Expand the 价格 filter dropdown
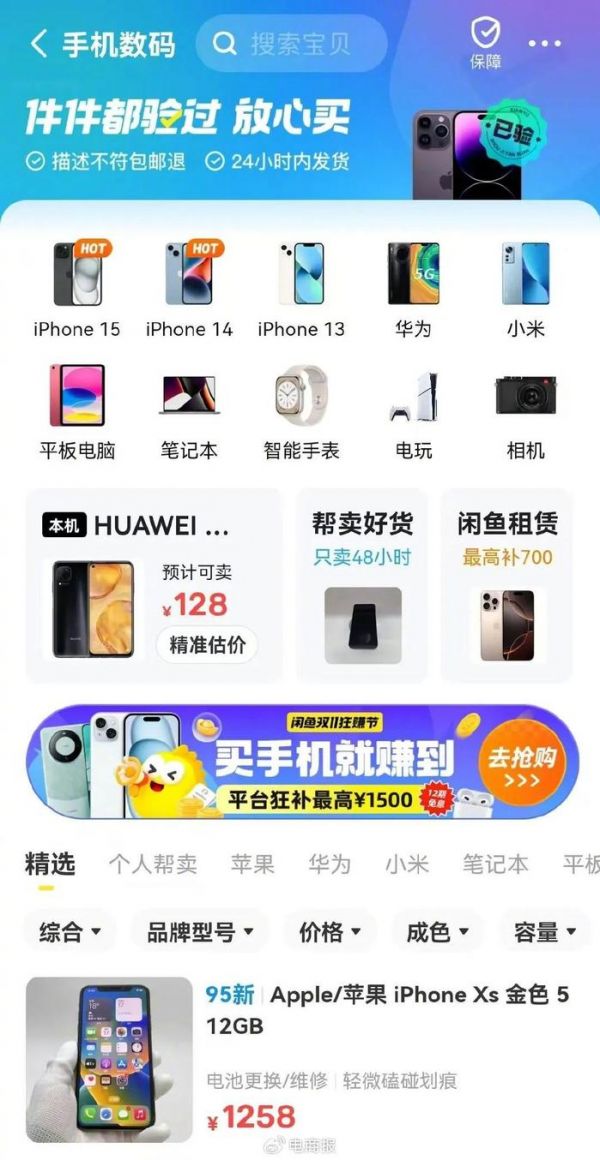600x1160 pixels. pyautogui.click(x=329, y=932)
